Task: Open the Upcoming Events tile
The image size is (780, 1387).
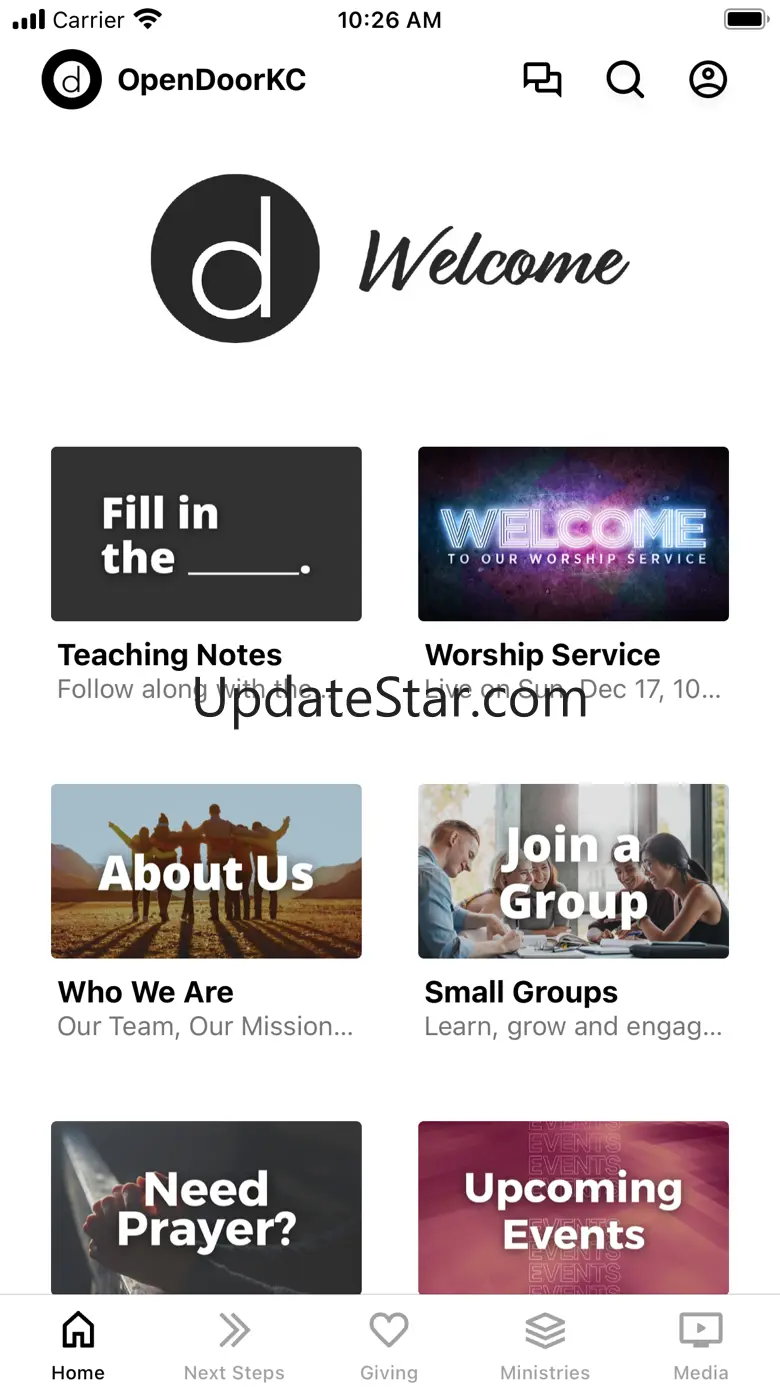Action: point(573,1208)
